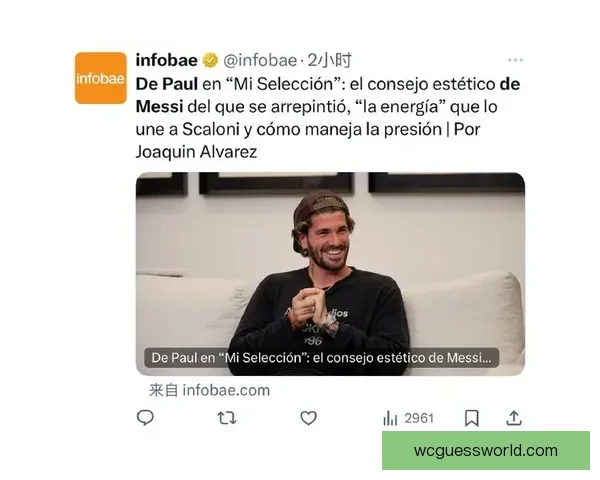Bookmark this tweet
This screenshot has height=480, width=600.
(472, 418)
